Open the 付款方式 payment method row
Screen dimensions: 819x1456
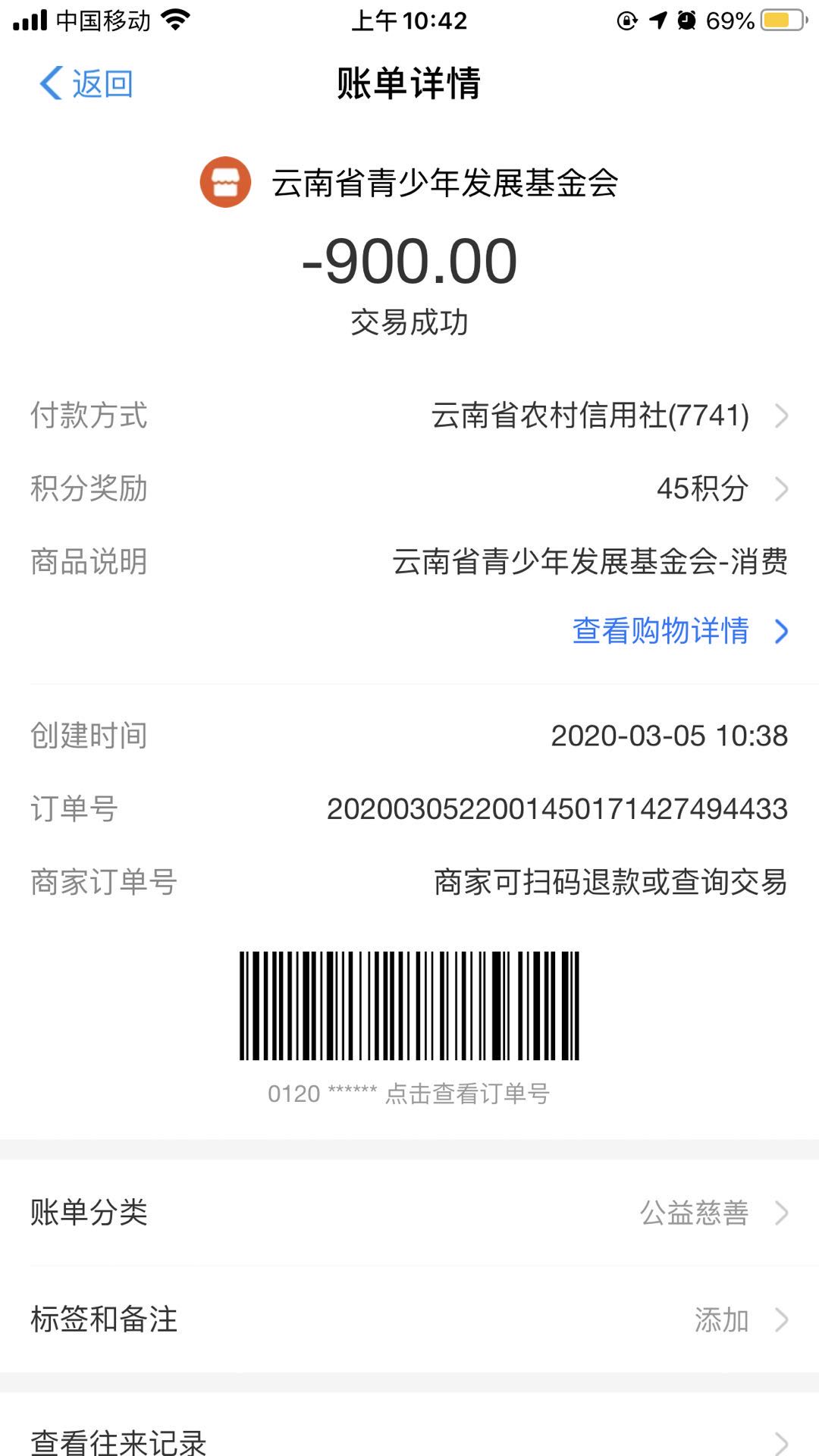tap(409, 416)
